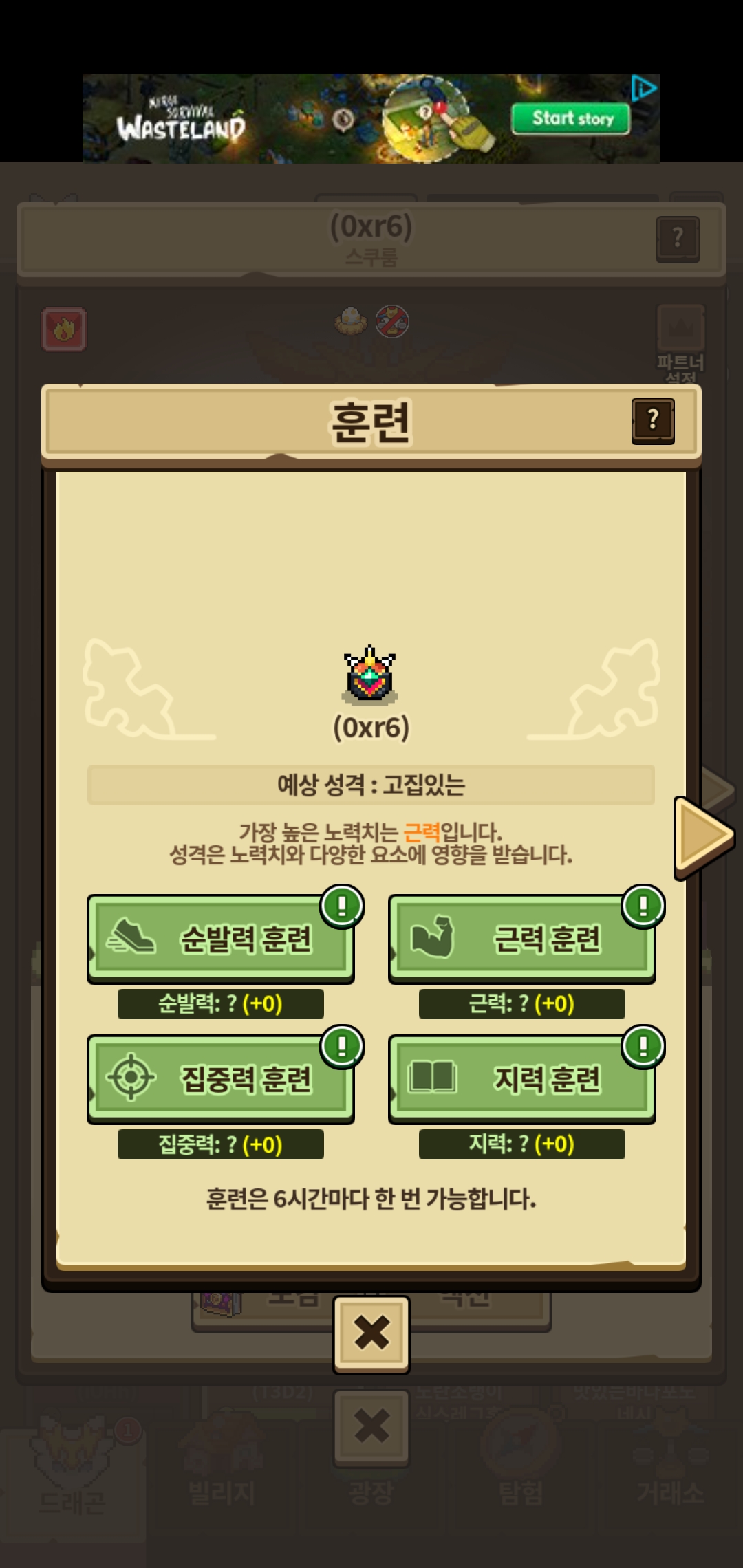Start 근력 훈련 (strength training)
Screen dimensions: 743x1568
[522, 938]
